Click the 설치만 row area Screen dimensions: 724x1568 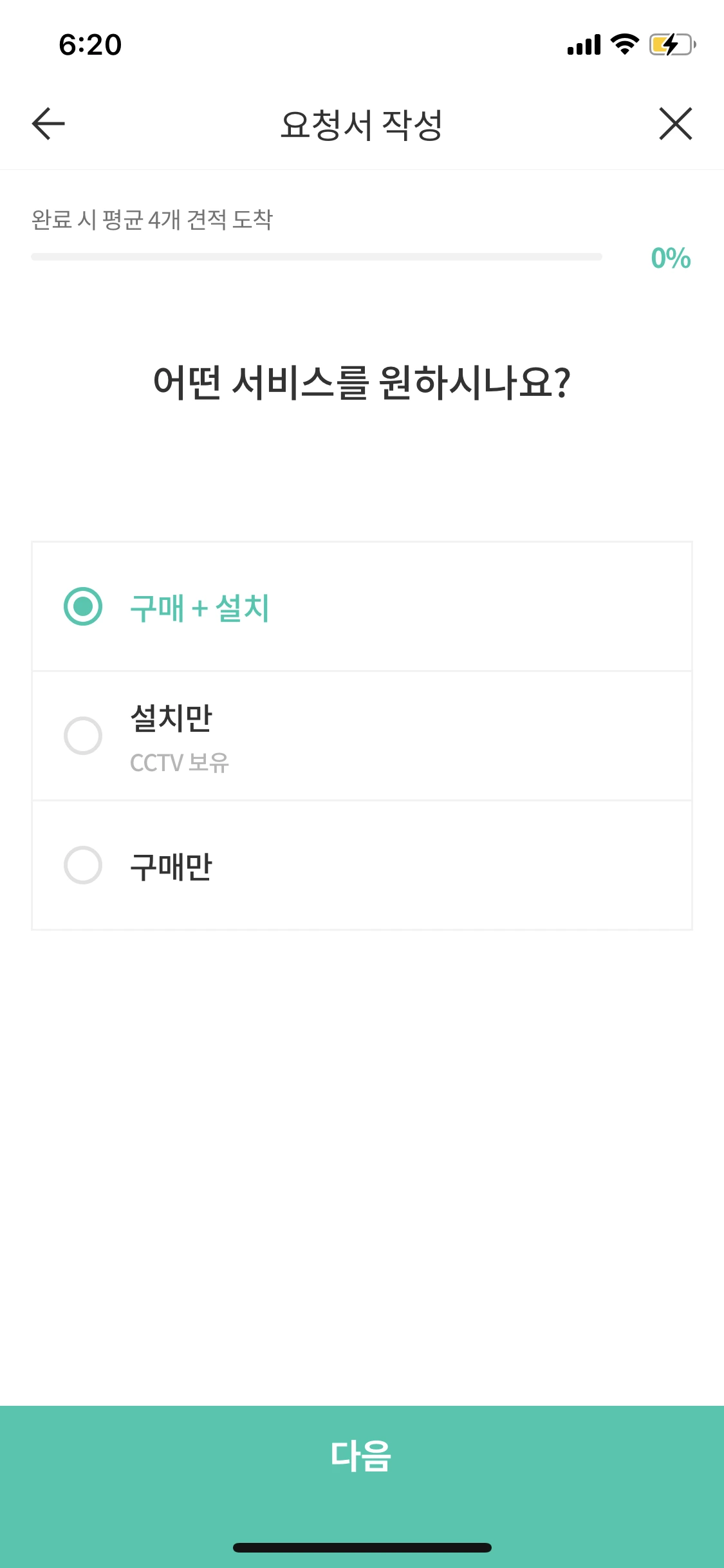(x=362, y=735)
